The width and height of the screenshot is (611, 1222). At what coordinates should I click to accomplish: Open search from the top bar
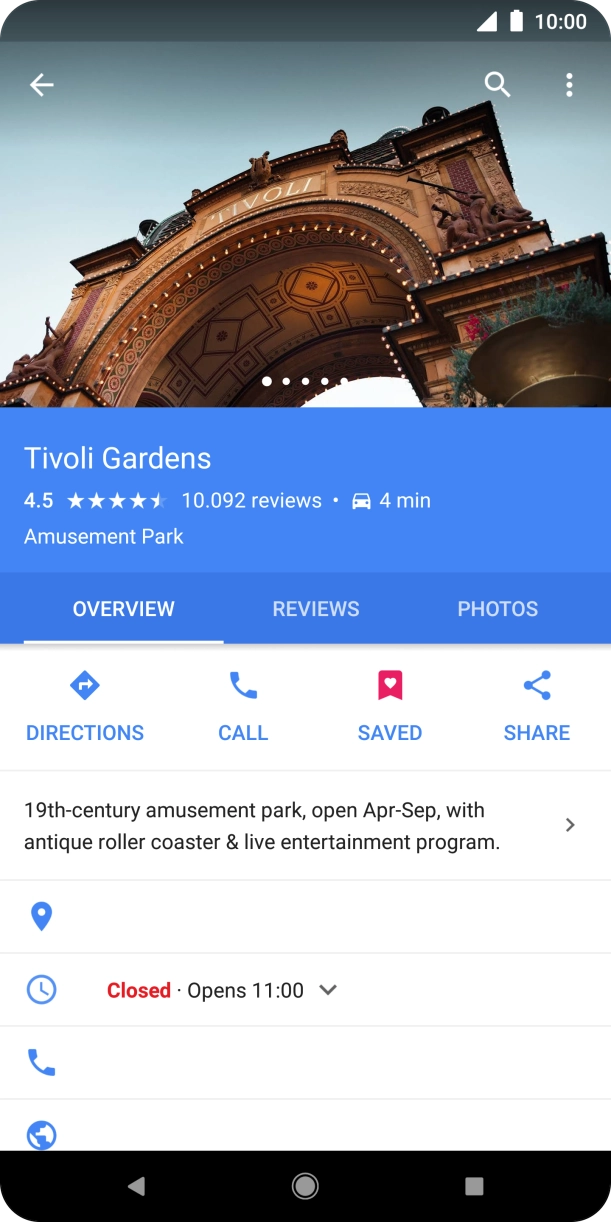tap(497, 85)
